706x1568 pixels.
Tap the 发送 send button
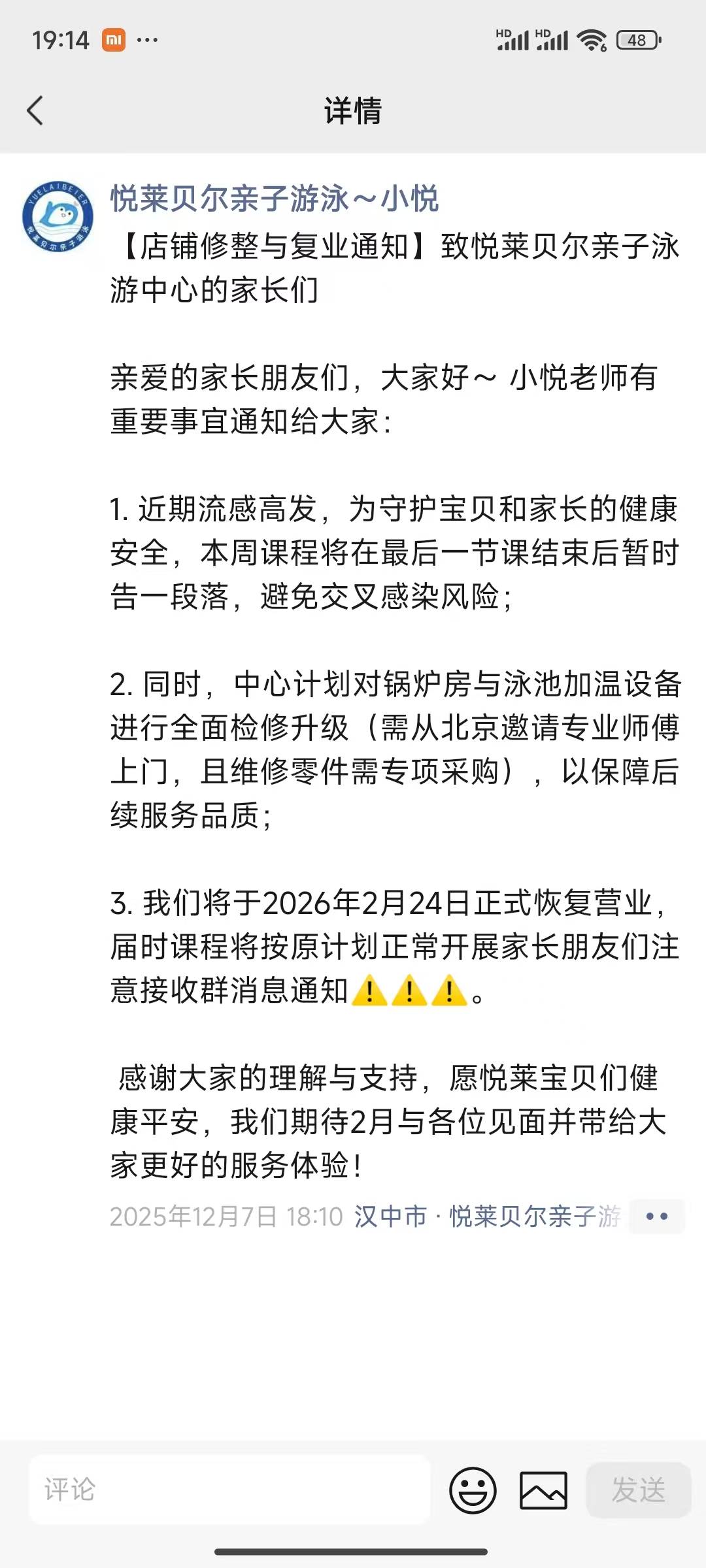pyautogui.click(x=638, y=1490)
